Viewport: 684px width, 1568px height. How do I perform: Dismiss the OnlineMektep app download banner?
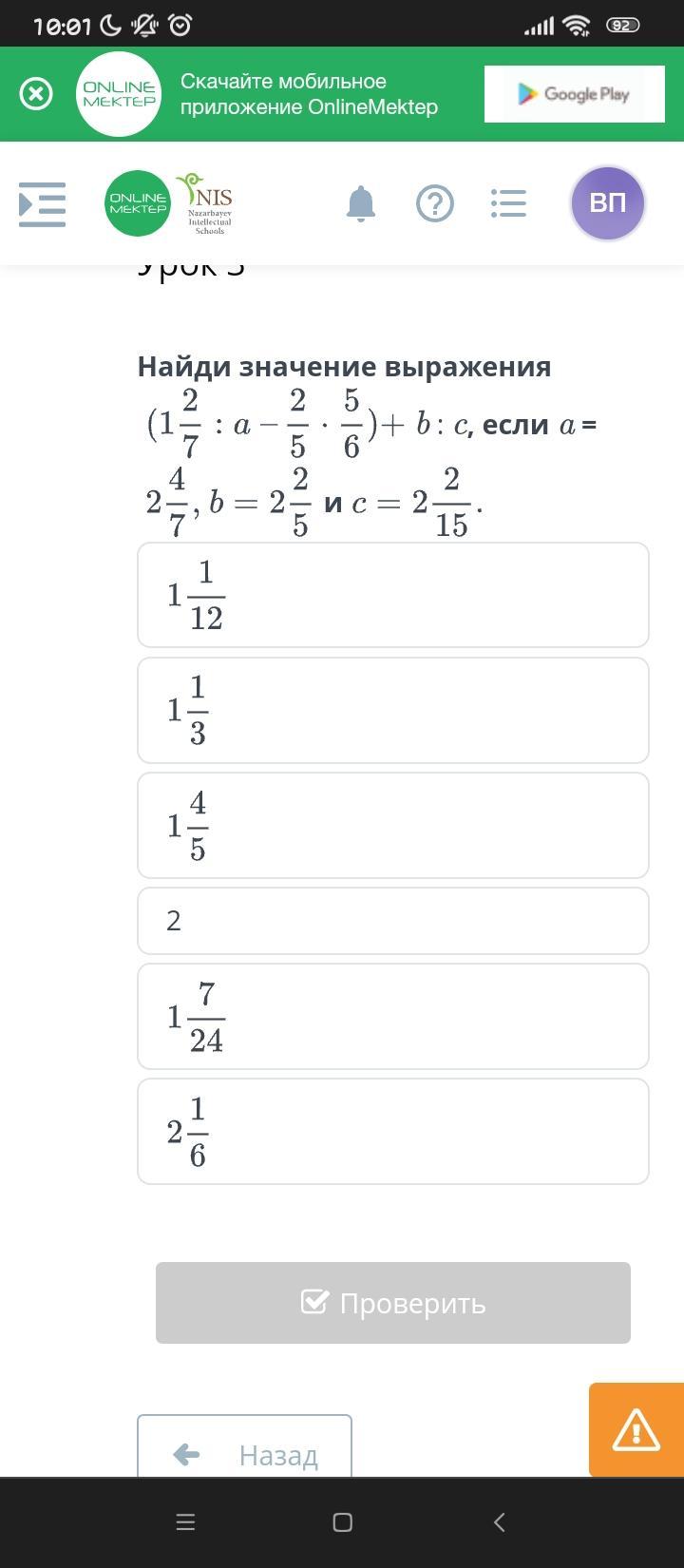click(x=36, y=94)
